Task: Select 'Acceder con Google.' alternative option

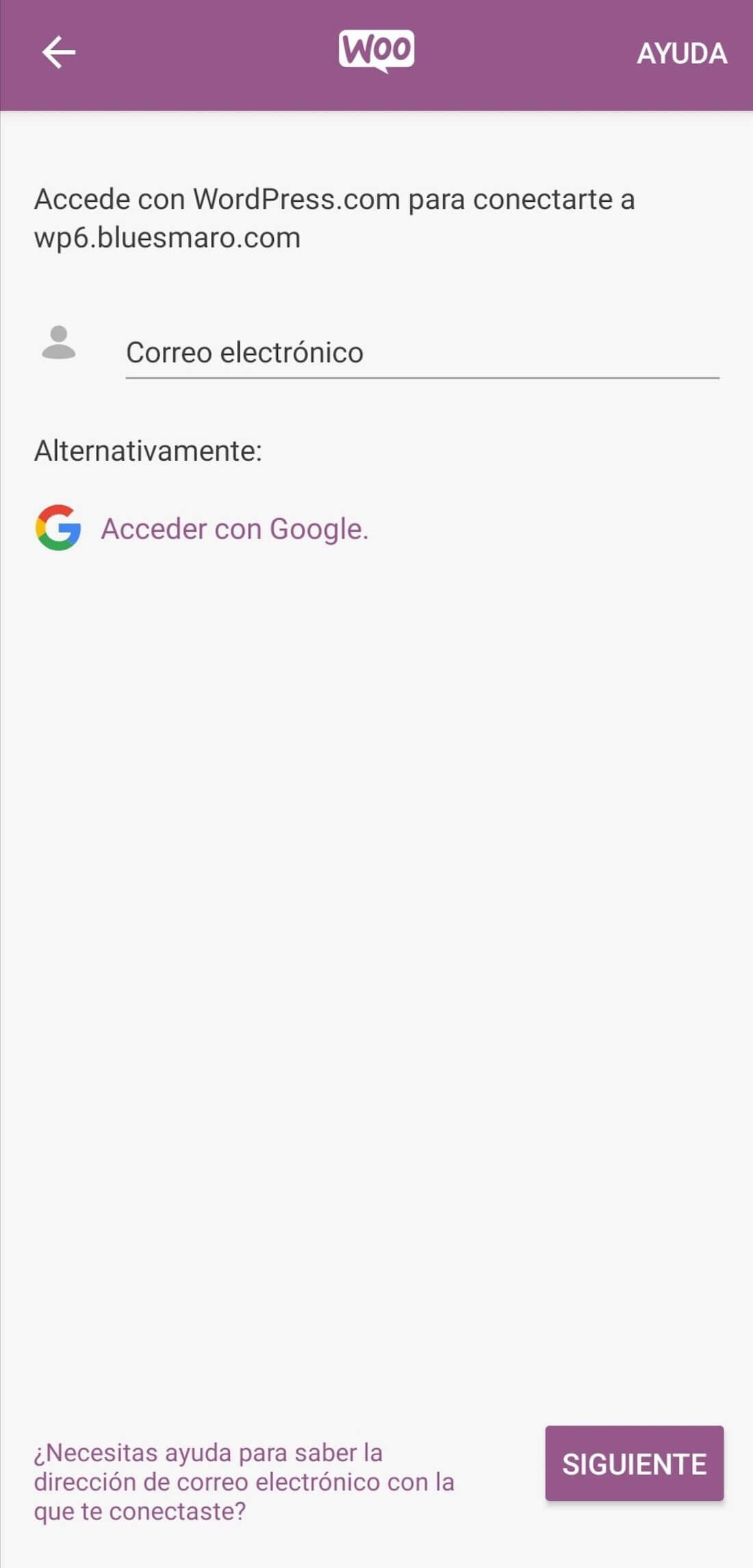Action: coord(235,529)
